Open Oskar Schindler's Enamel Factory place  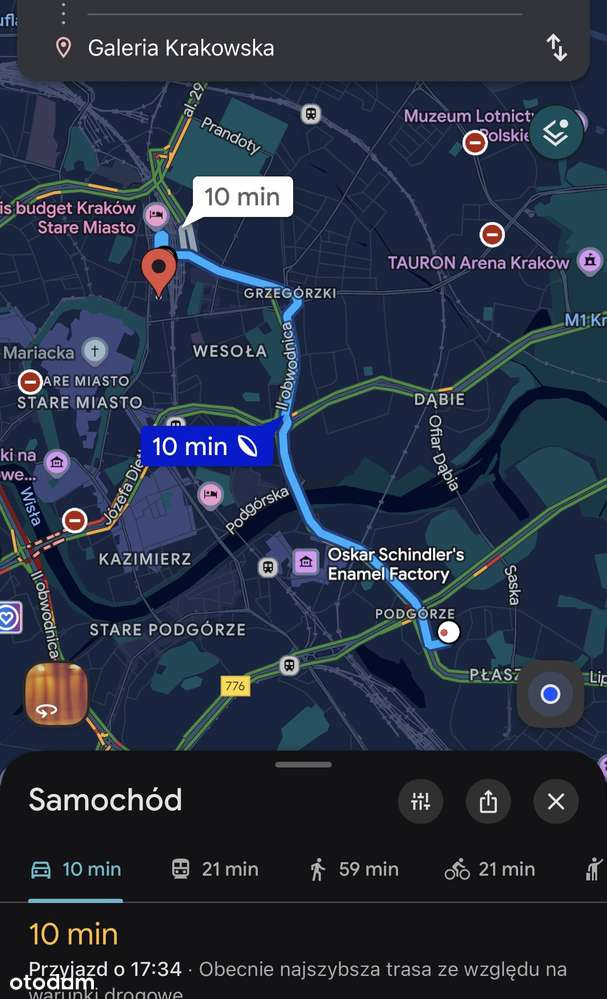coord(306,566)
